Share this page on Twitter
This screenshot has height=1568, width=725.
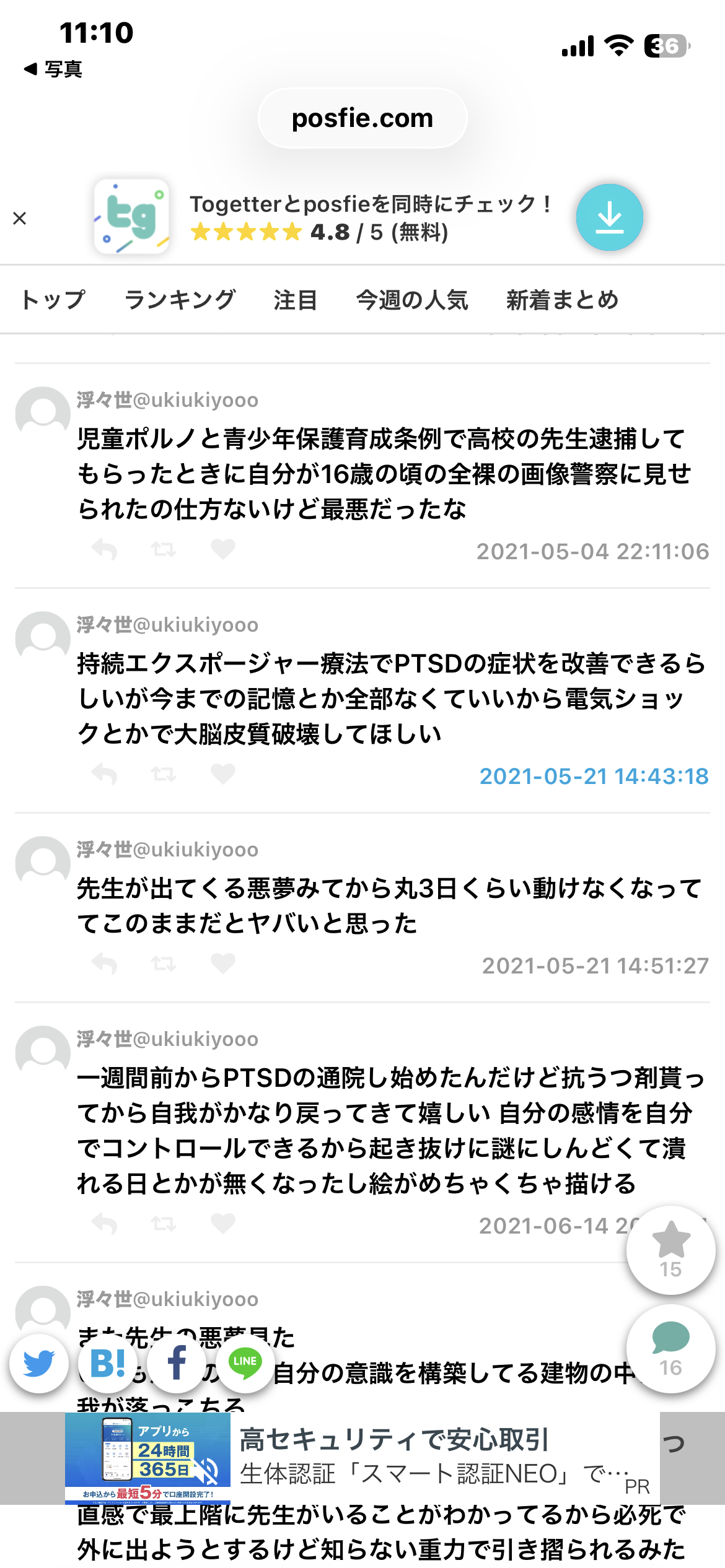(39, 1363)
